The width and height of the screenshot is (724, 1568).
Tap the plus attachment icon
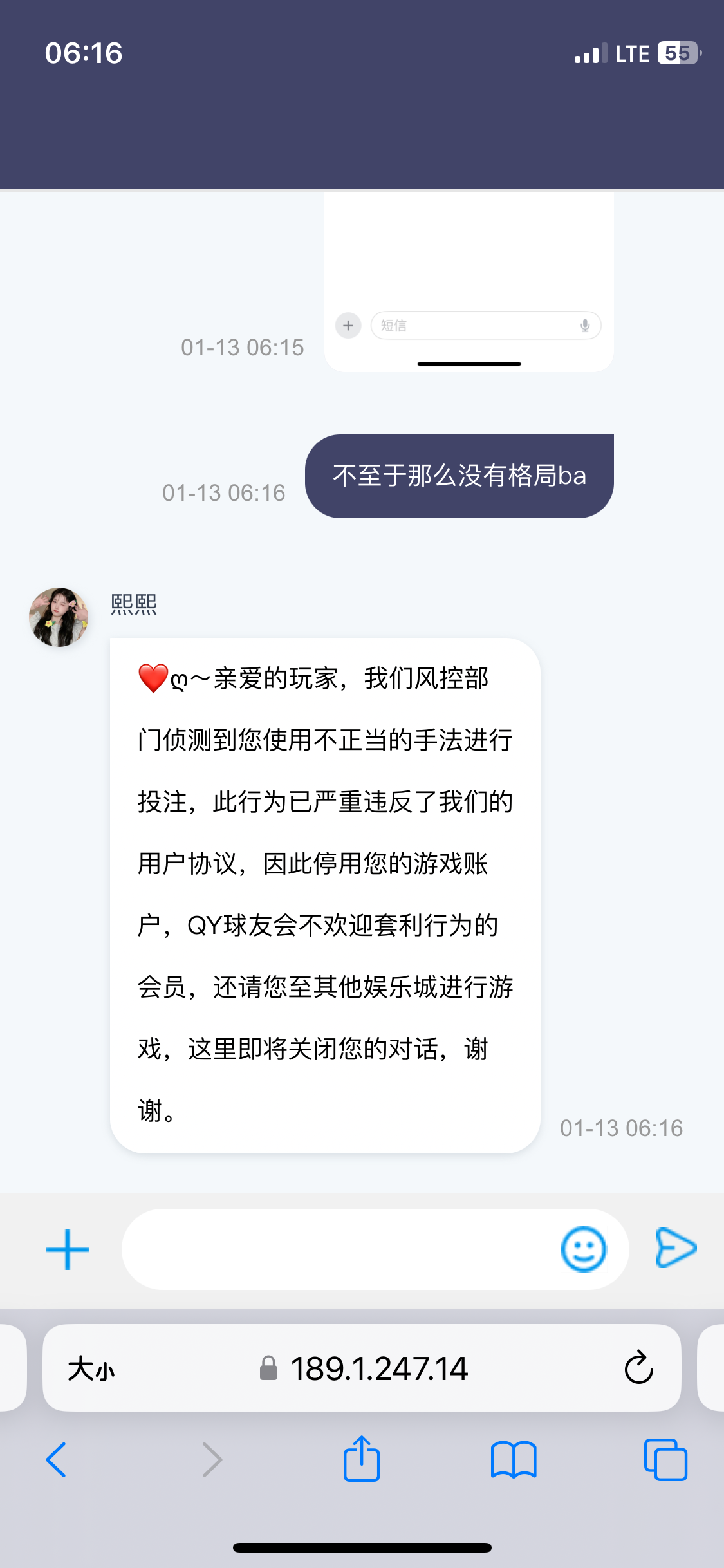coord(68,1249)
